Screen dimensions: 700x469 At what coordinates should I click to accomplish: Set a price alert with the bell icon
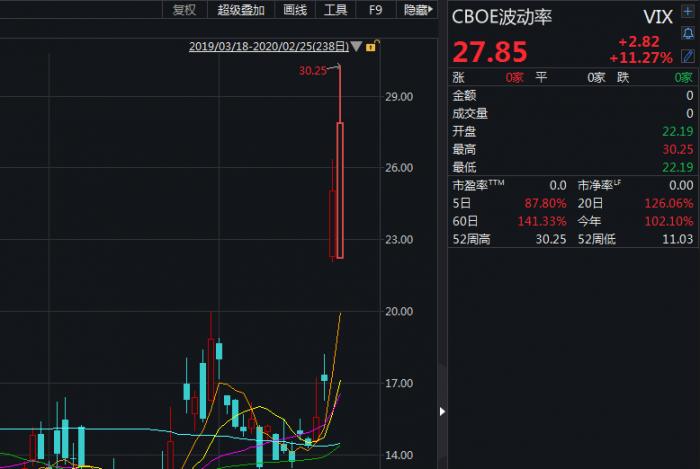point(687,34)
